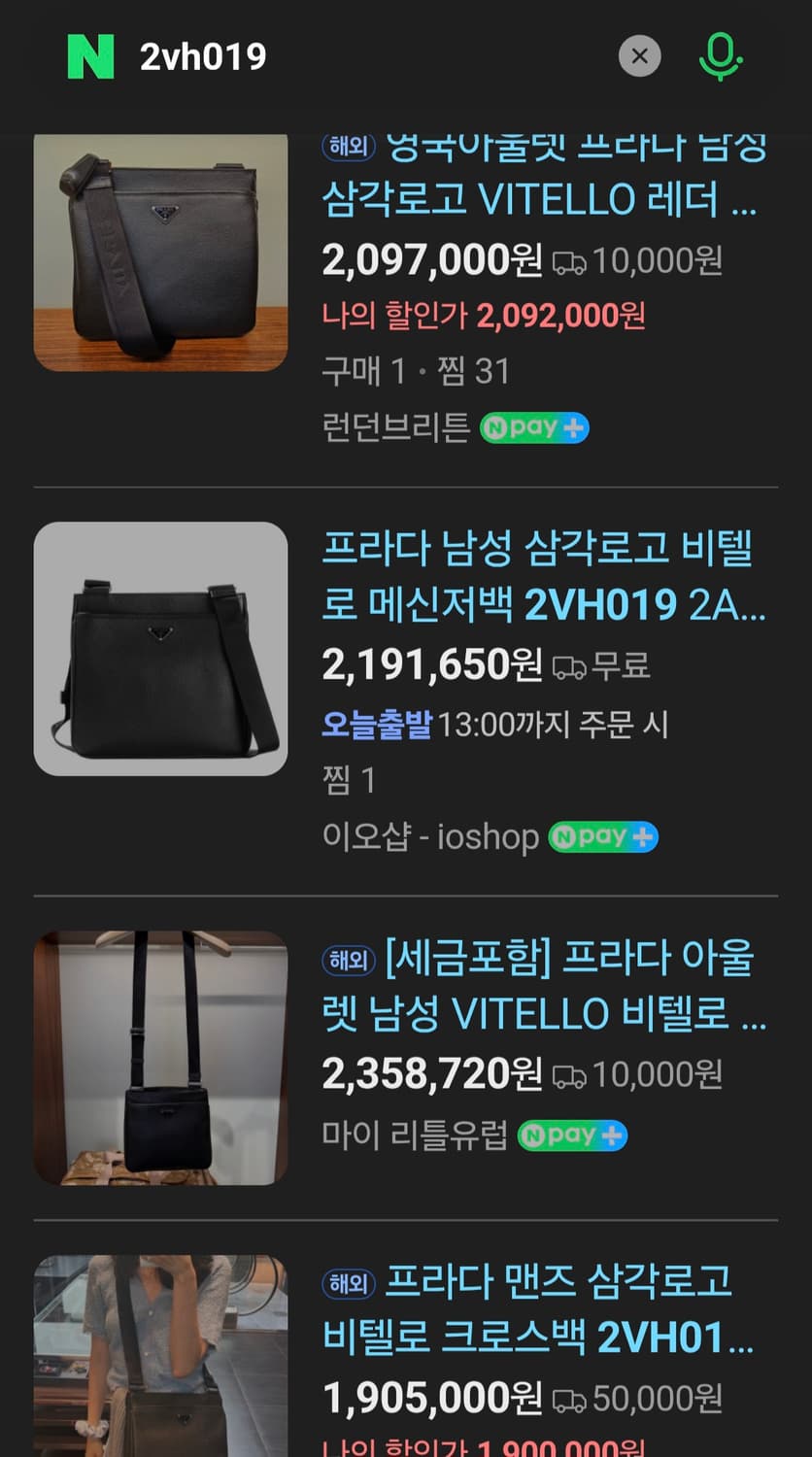This screenshot has height=1457, width=812.
Task: View the hanging crossbody bag product photo
Action: point(160,1058)
